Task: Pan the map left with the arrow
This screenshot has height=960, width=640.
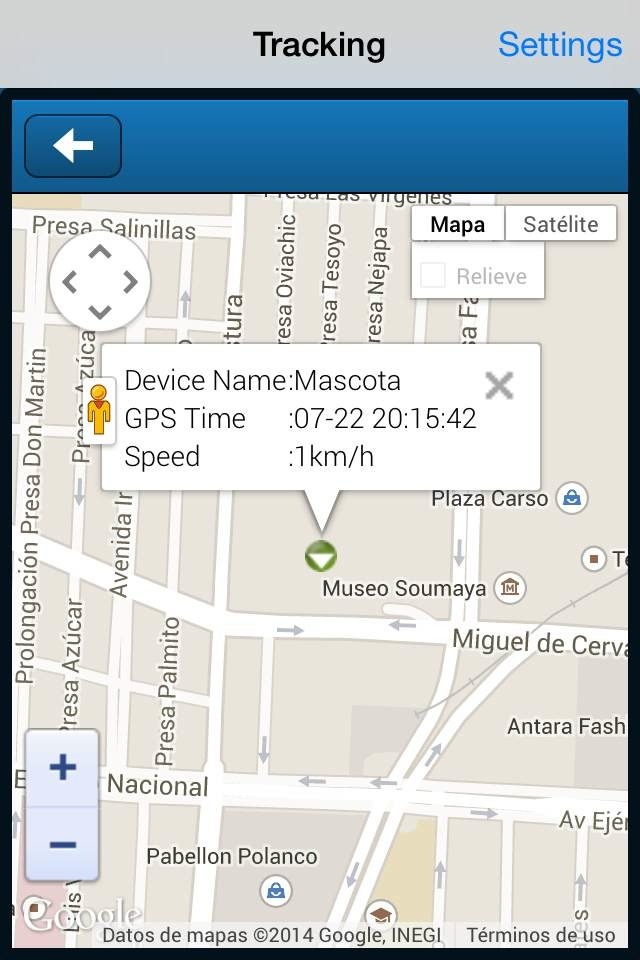Action: click(x=70, y=282)
